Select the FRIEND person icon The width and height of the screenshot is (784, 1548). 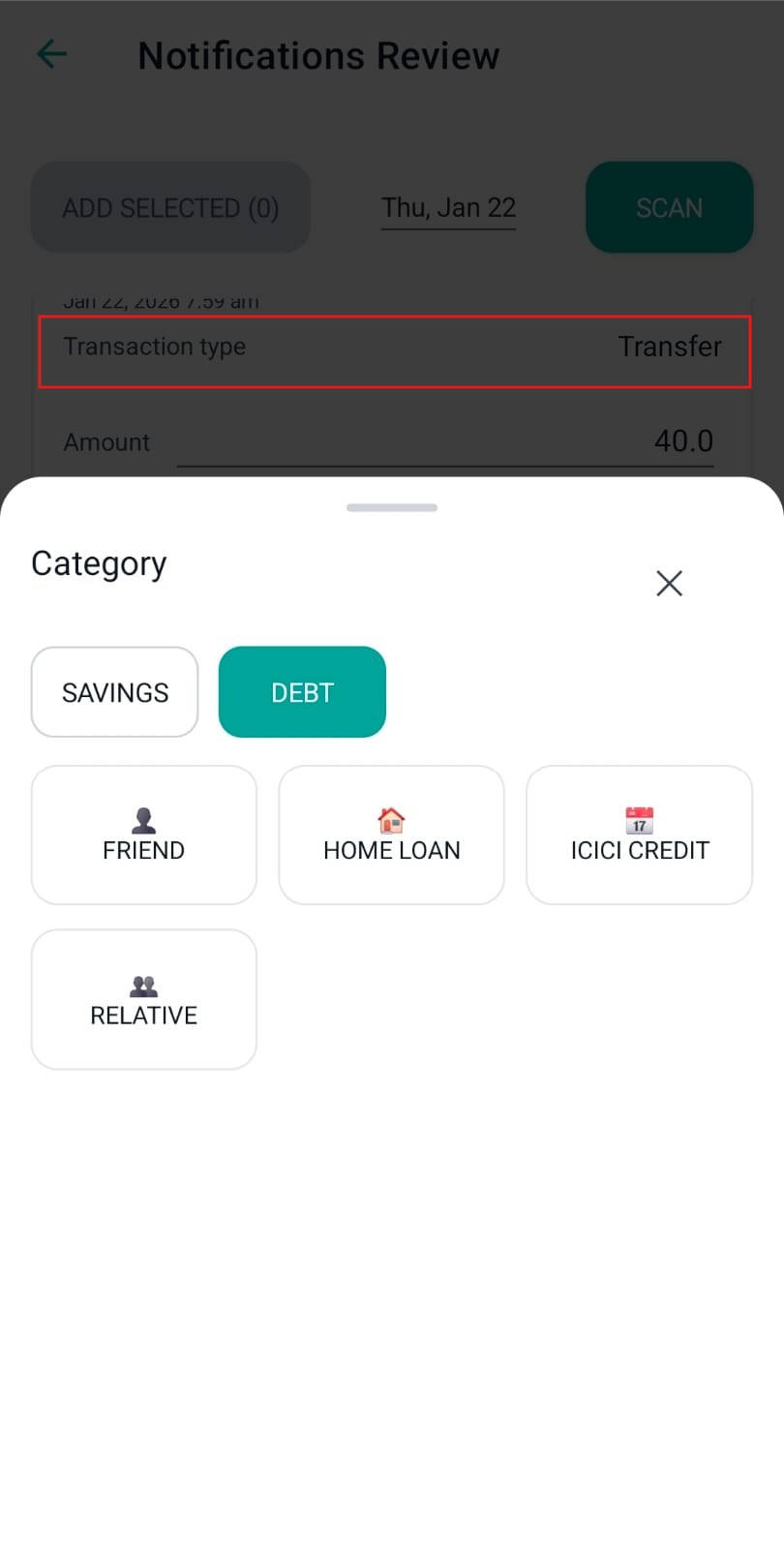coord(143,820)
